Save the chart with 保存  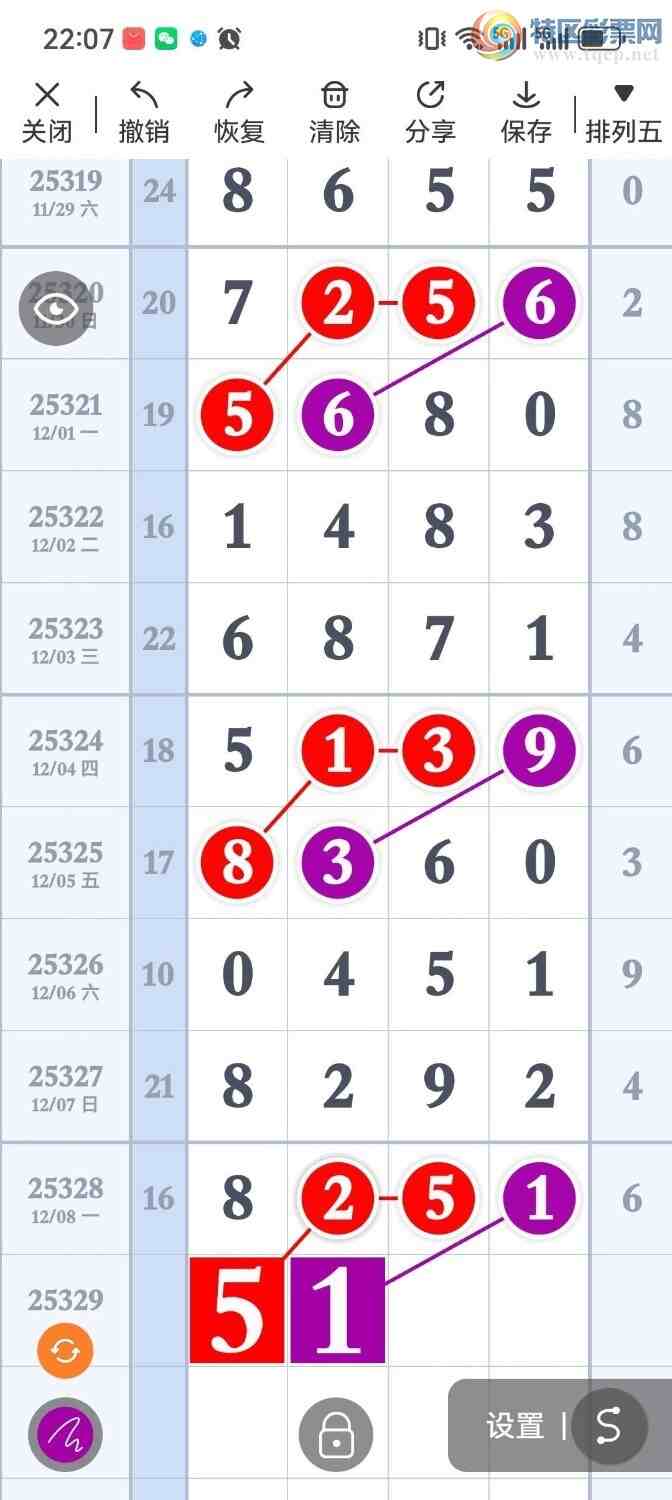526,113
